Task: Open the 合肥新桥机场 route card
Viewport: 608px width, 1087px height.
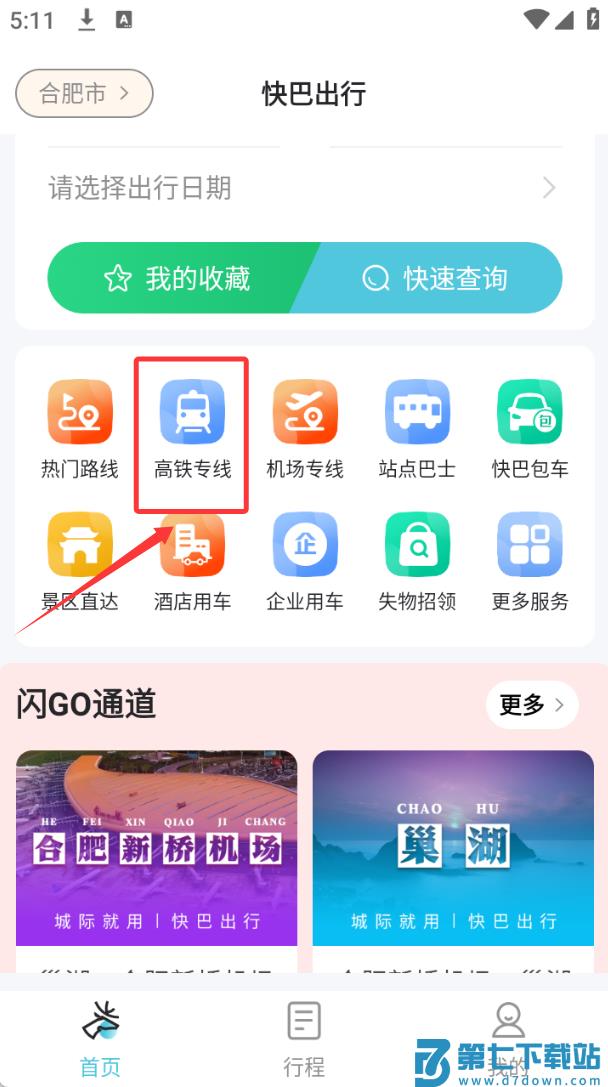Action: [156, 848]
